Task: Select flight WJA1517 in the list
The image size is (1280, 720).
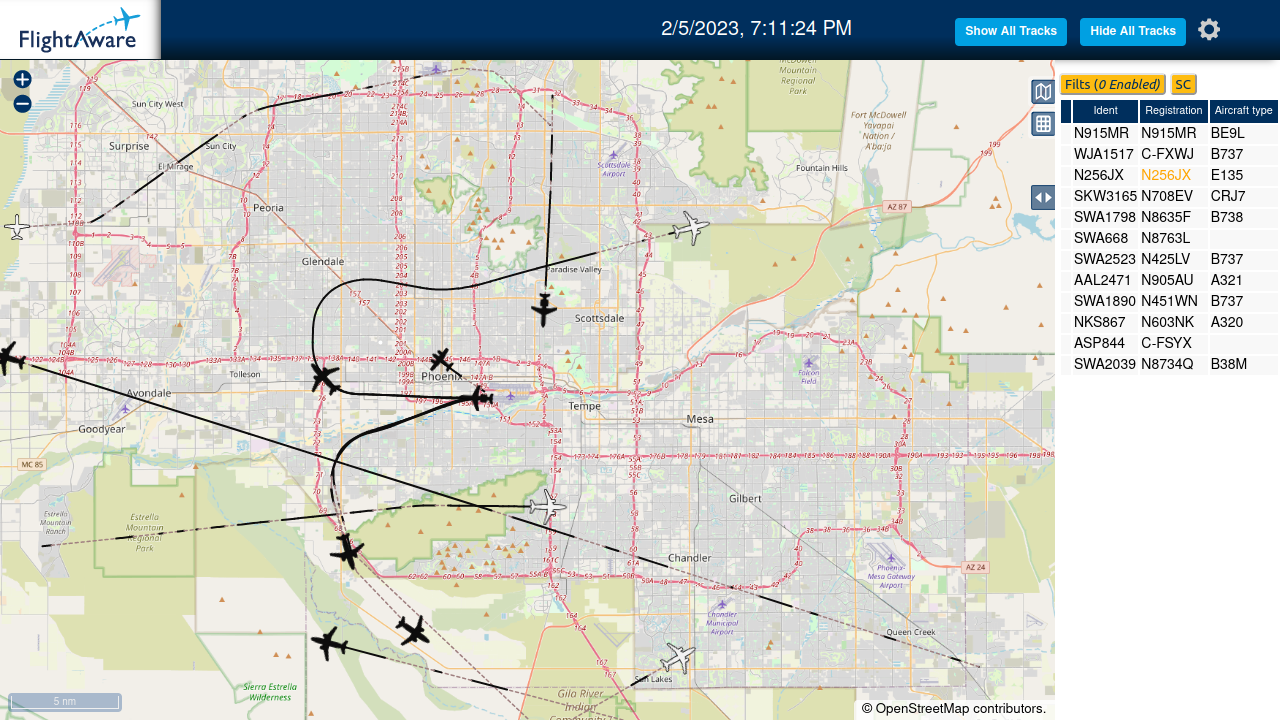Action: [x=1170, y=154]
